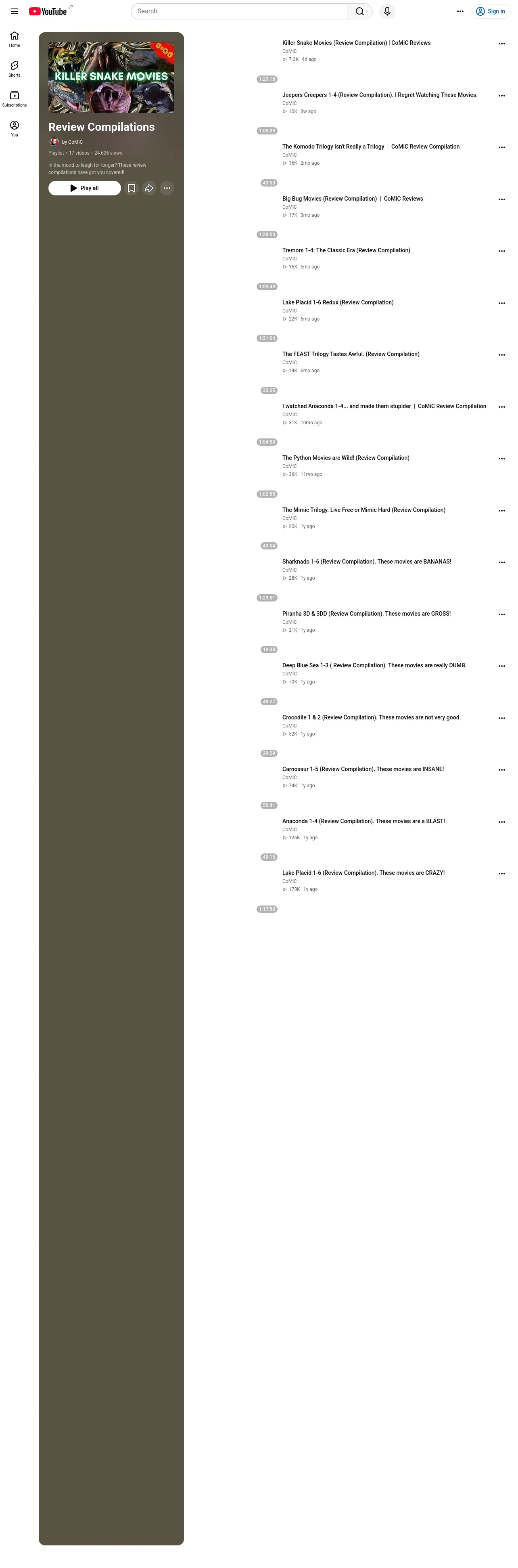The height and width of the screenshot is (1568, 518).
Task: Select the Sharknado 1-6 review compilation
Action: (367, 562)
